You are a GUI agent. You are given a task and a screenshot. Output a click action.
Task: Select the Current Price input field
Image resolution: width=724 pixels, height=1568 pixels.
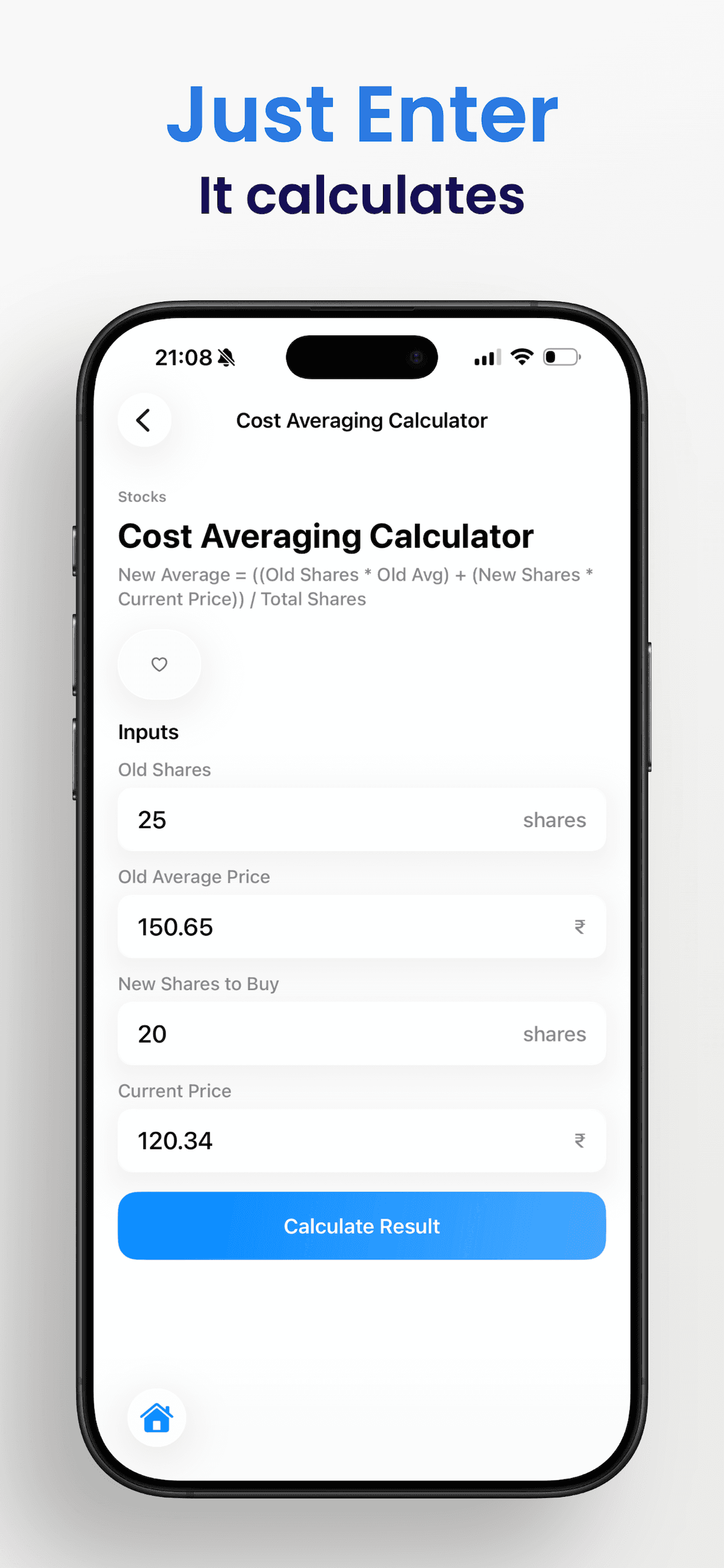tap(361, 1140)
